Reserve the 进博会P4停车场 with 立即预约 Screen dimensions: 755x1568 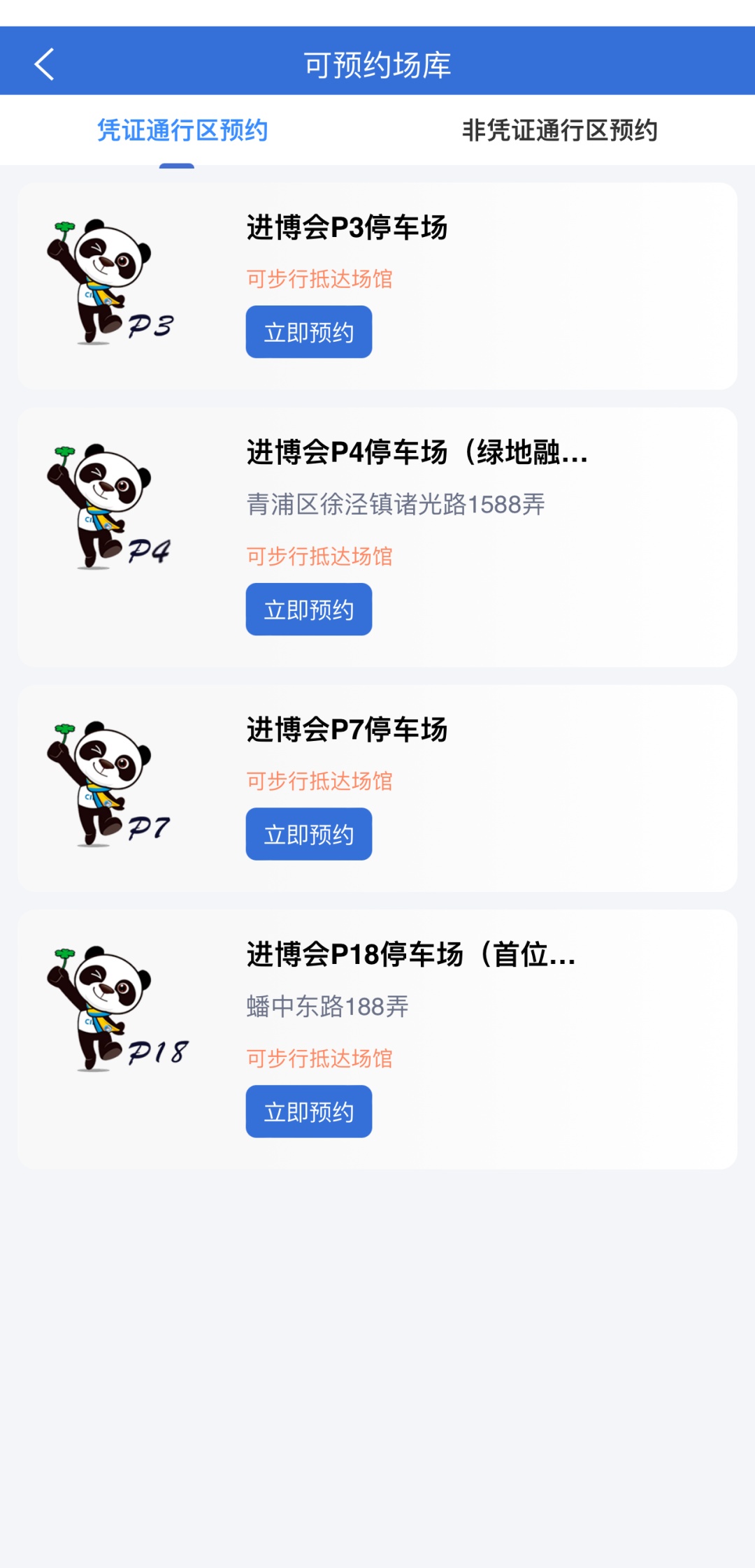[x=308, y=610]
